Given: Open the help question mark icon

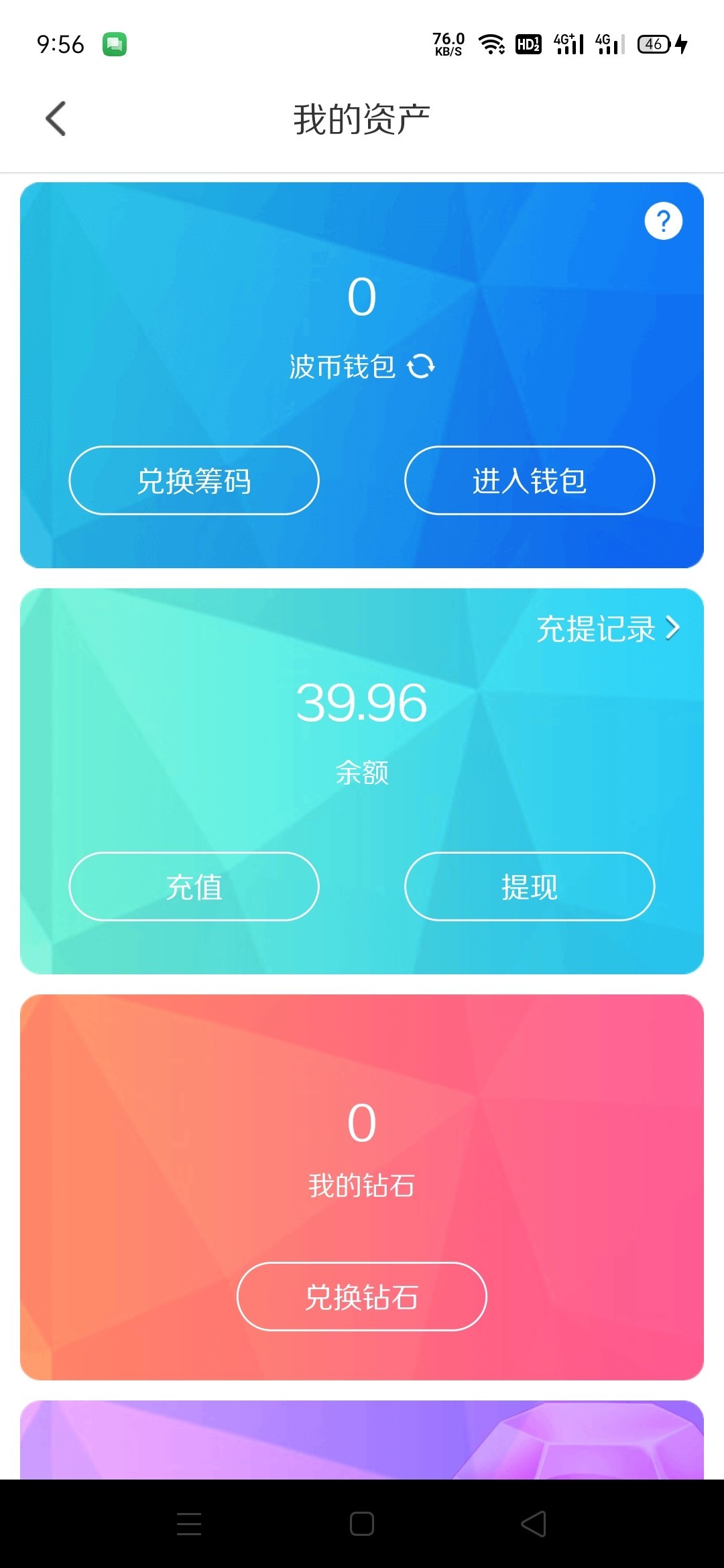Looking at the screenshot, I should click(663, 221).
